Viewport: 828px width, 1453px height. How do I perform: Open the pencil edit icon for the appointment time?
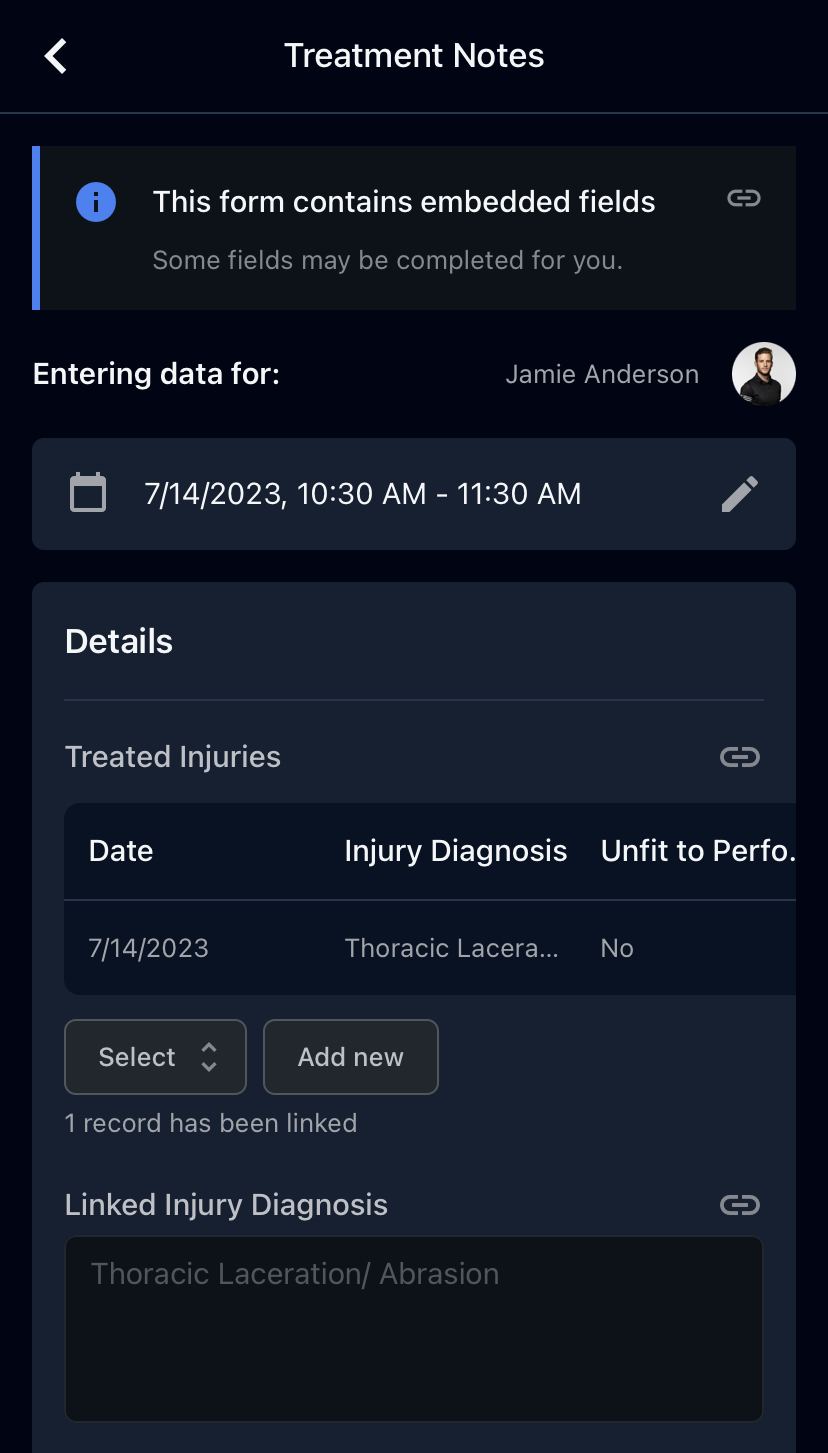click(x=739, y=494)
